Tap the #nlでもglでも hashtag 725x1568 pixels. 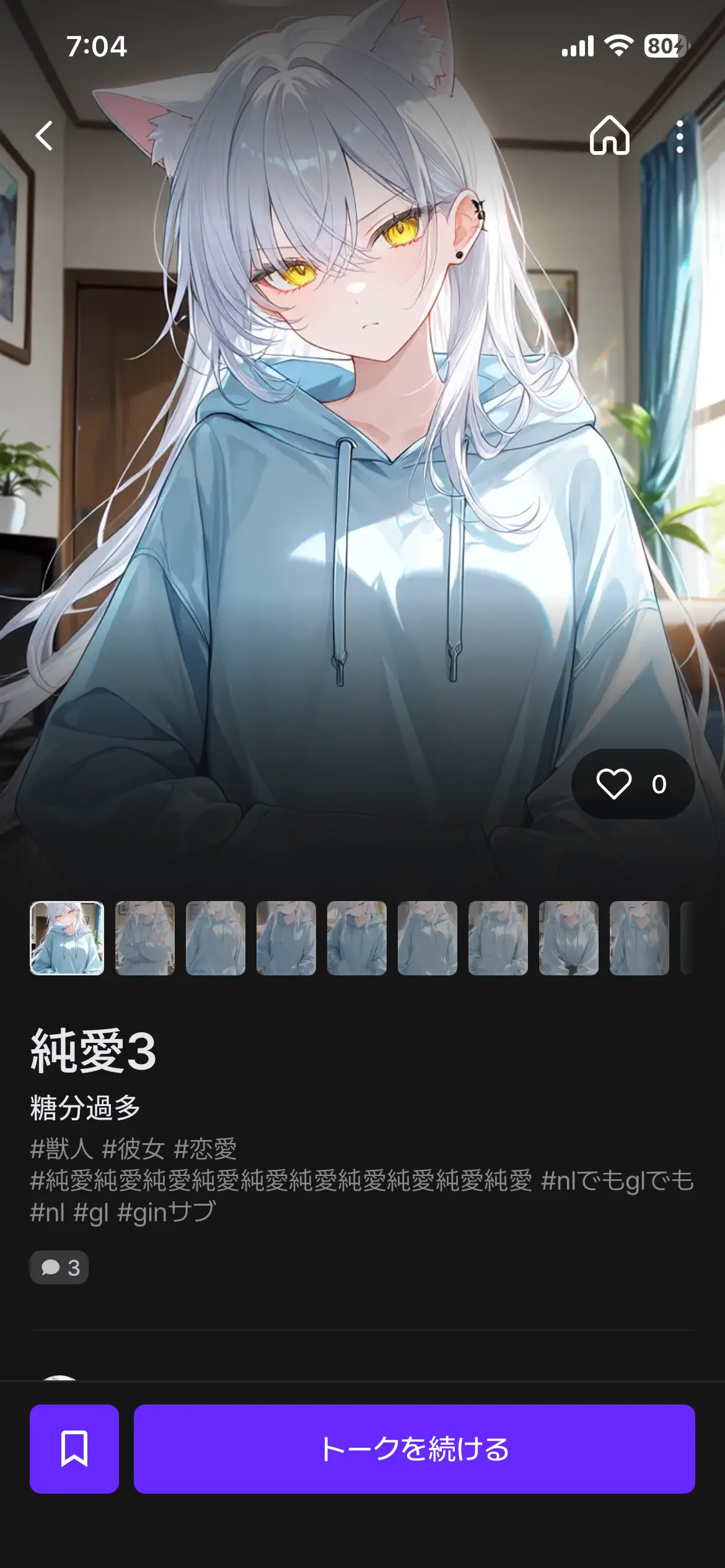(x=617, y=1181)
